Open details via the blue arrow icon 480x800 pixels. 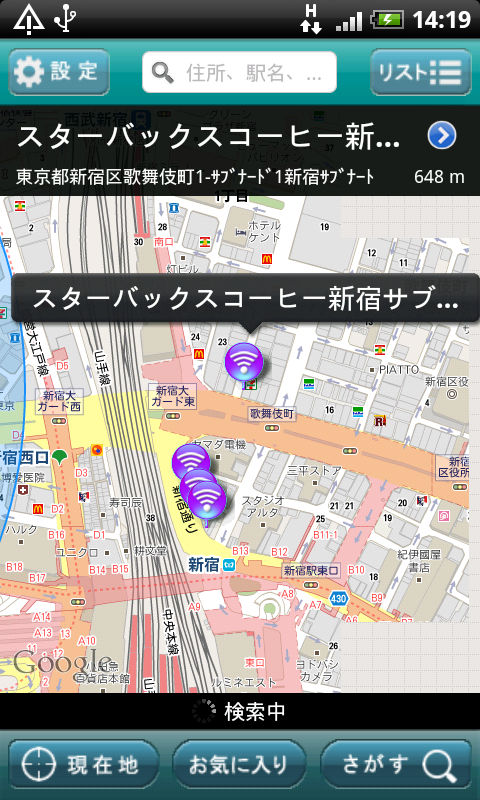[442, 136]
